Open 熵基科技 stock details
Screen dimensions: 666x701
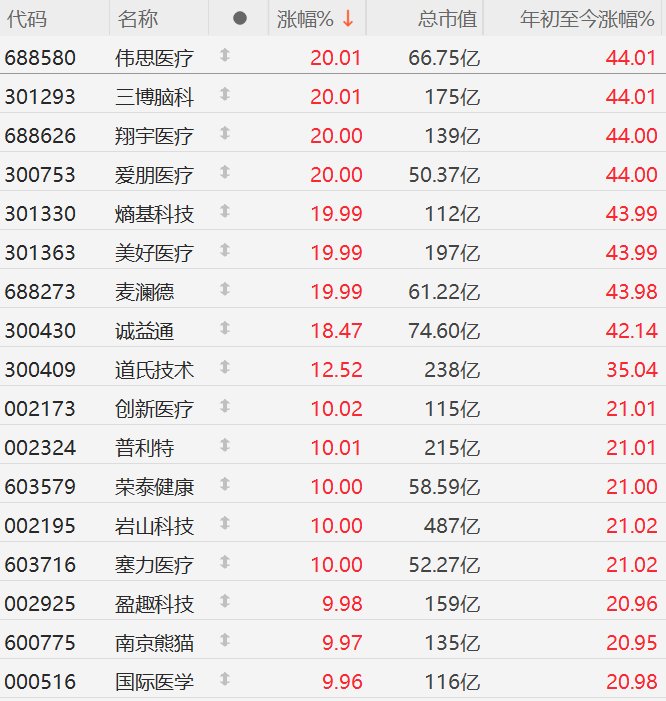pyautogui.click(x=154, y=214)
